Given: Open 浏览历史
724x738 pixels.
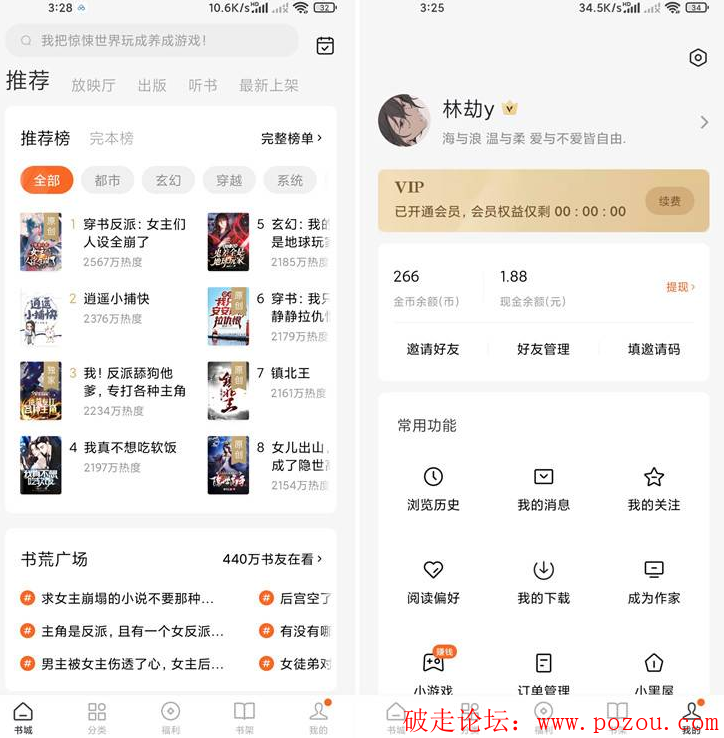Looking at the screenshot, I should 433,488.
